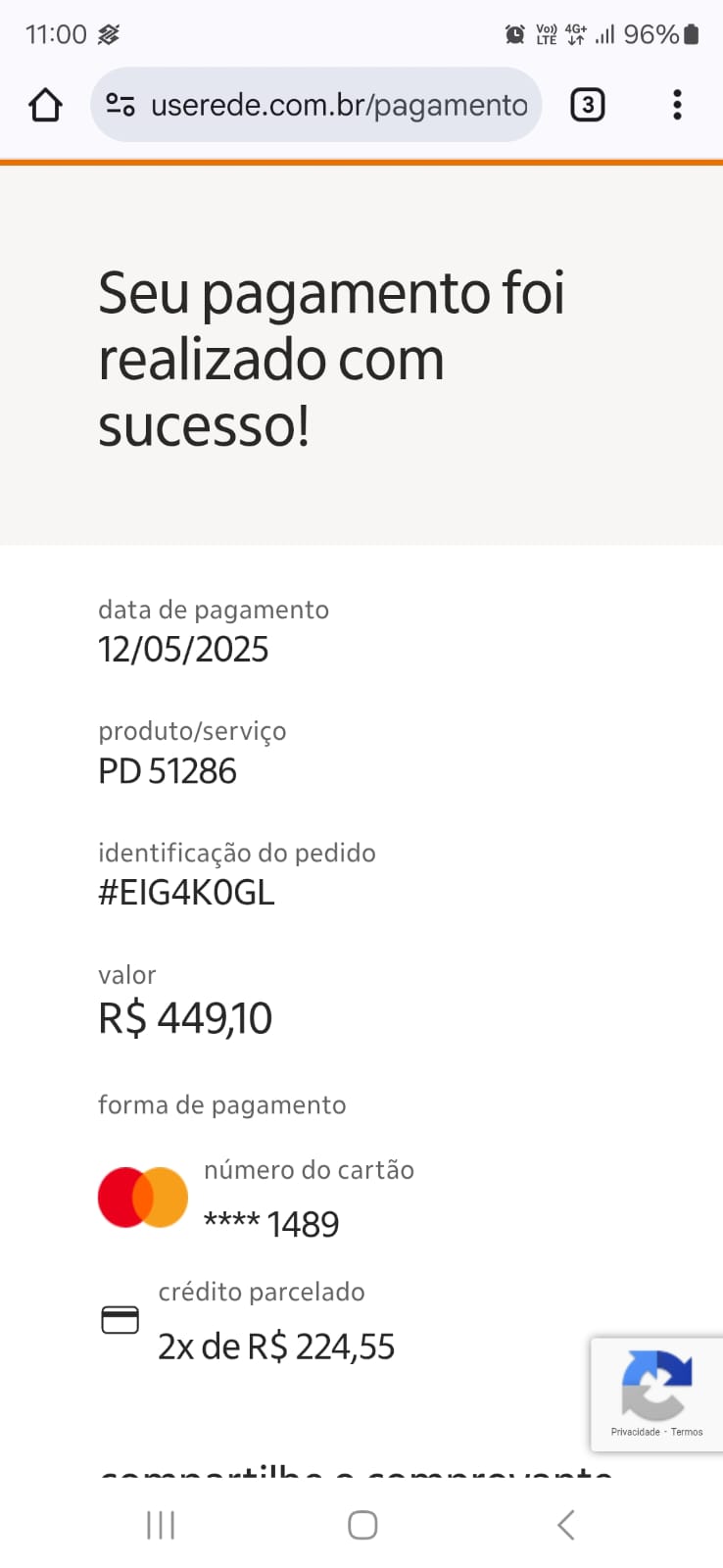Tap the Chrome home icon
Image resolution: width=723 pixels, height=1568 pixels.
(x=44, y=105)
